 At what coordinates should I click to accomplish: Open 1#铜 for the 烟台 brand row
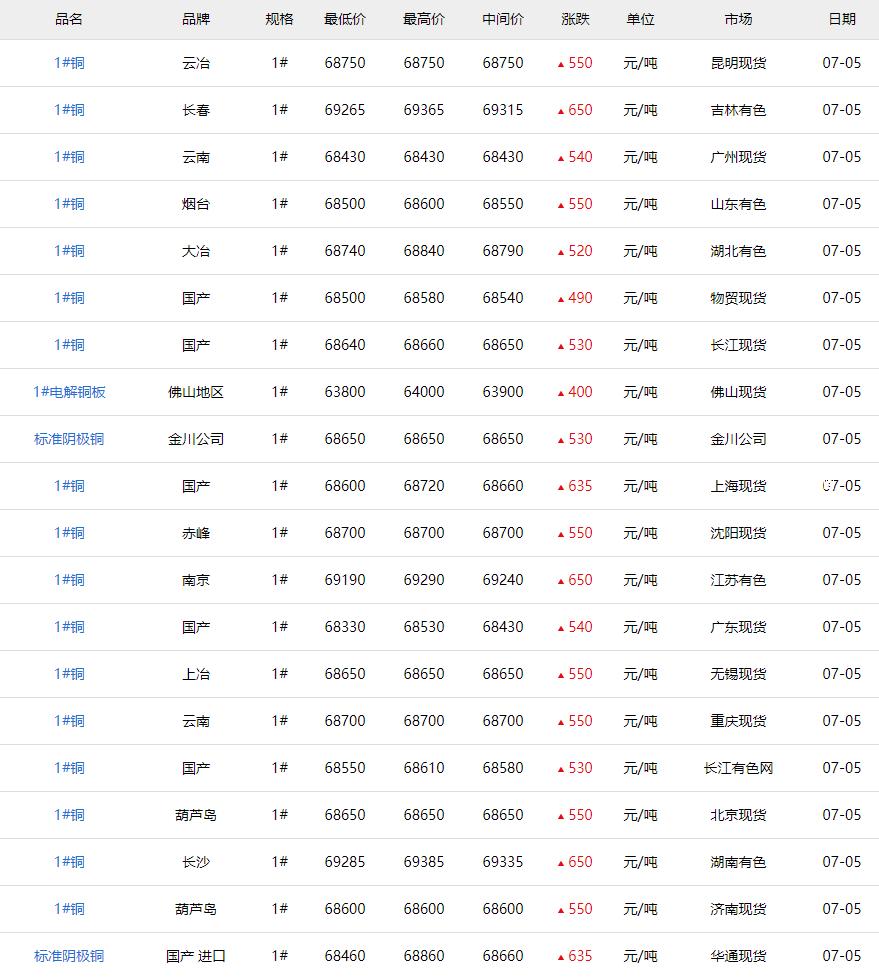point(69,204)
